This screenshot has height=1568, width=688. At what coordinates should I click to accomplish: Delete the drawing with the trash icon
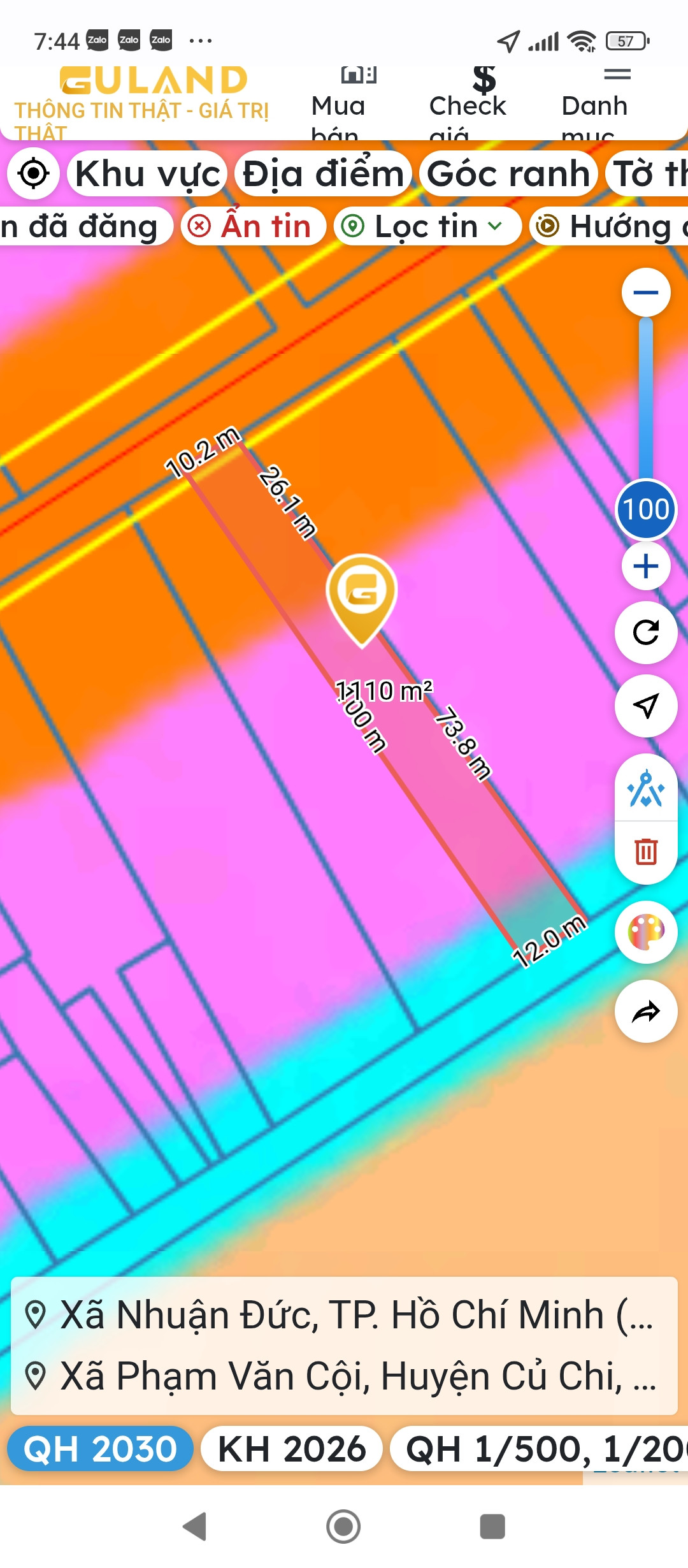point(646,852)
